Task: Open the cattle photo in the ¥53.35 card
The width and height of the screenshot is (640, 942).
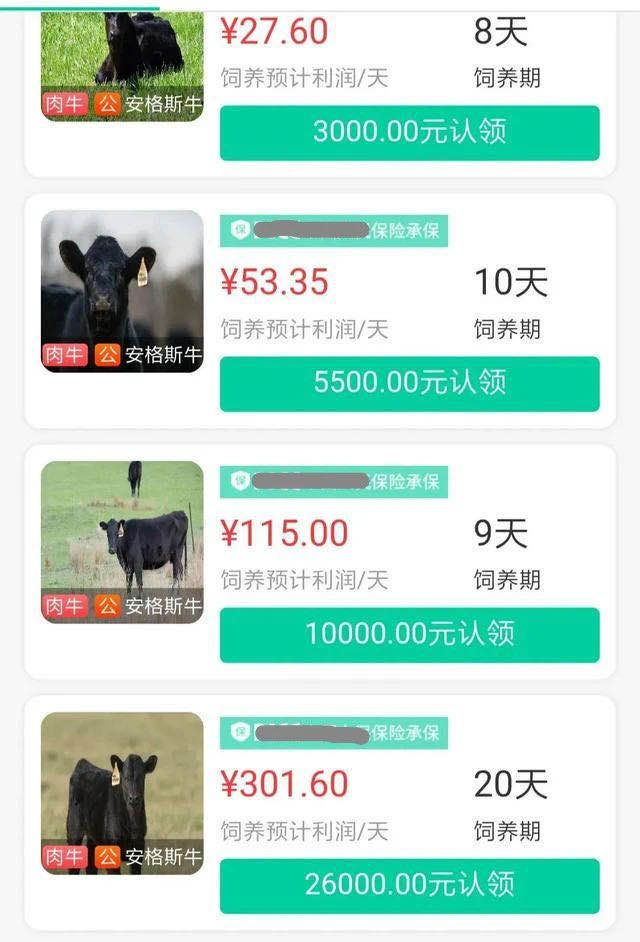Action: (x=122, y=290)
